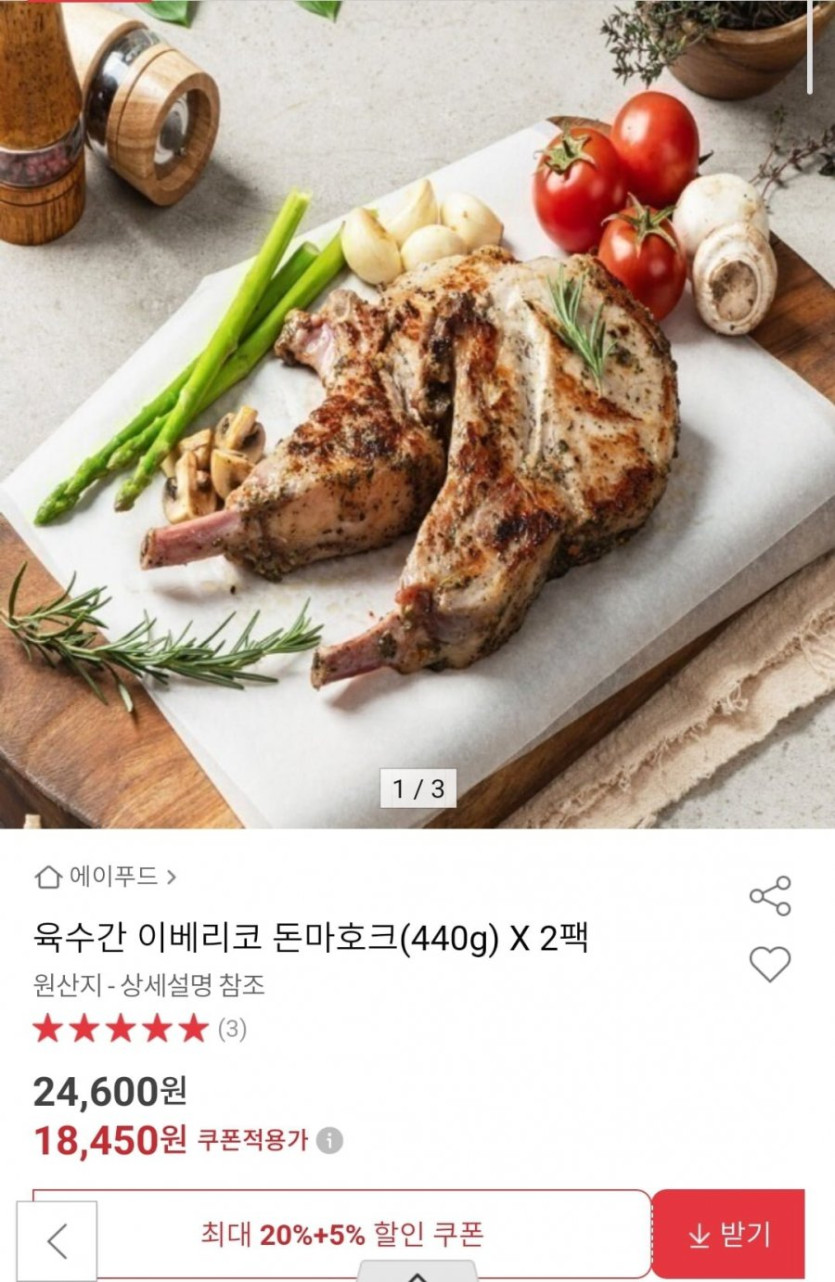Add product to wishlist with heart icon

click(x=770, y=964)
